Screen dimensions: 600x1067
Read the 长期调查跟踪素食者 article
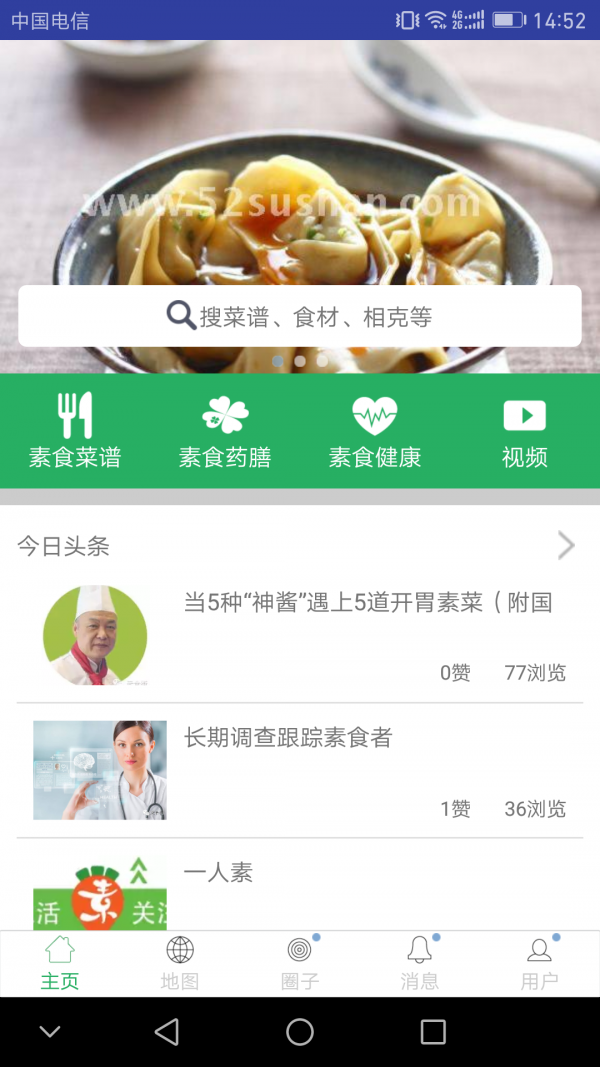(x=288, y=738)
